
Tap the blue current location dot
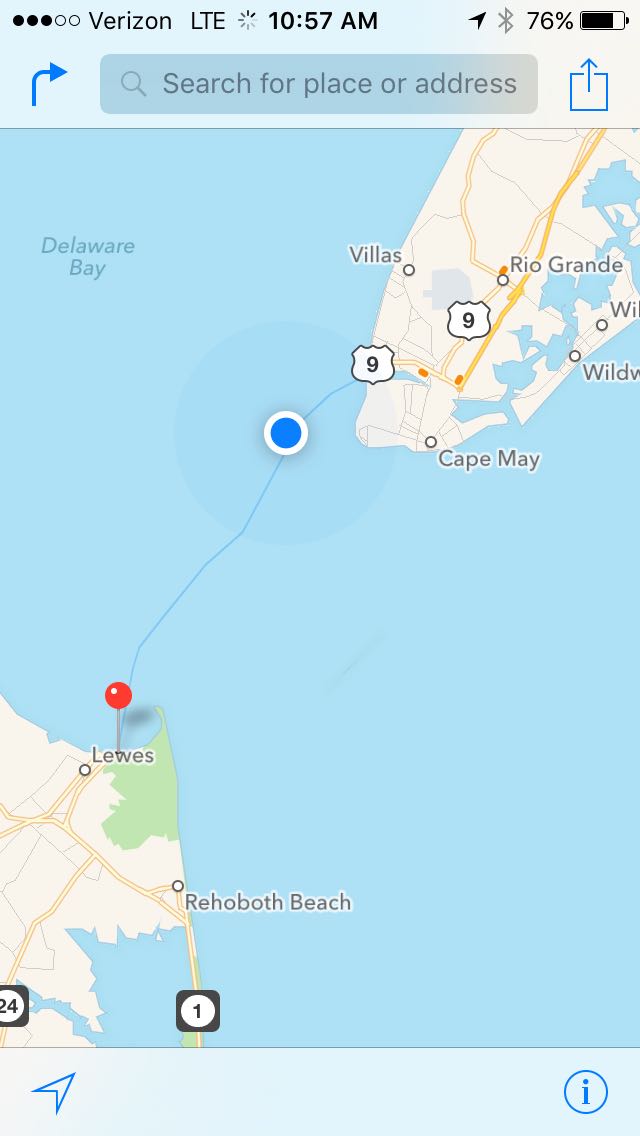286,433
